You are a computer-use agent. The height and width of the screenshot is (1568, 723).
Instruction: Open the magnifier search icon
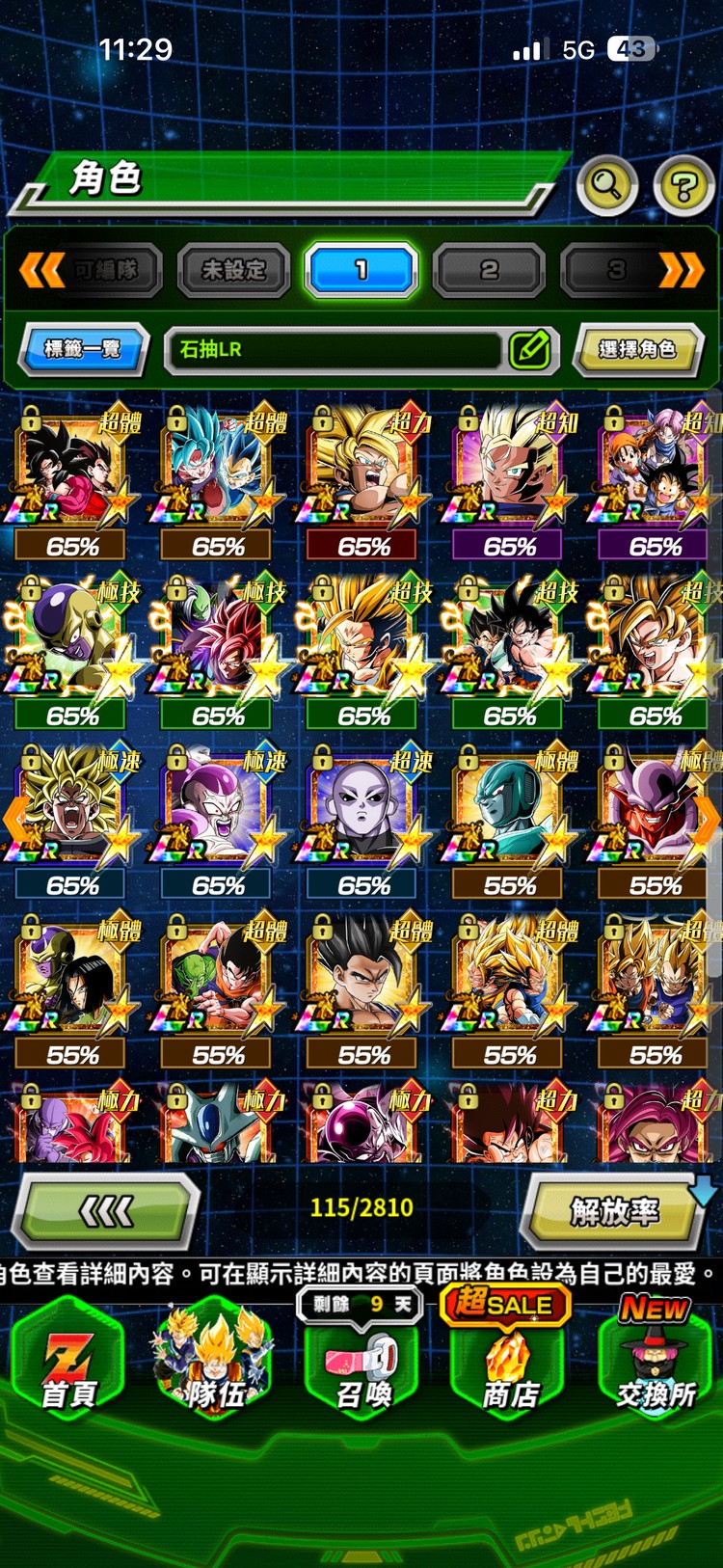pos(606,183)
